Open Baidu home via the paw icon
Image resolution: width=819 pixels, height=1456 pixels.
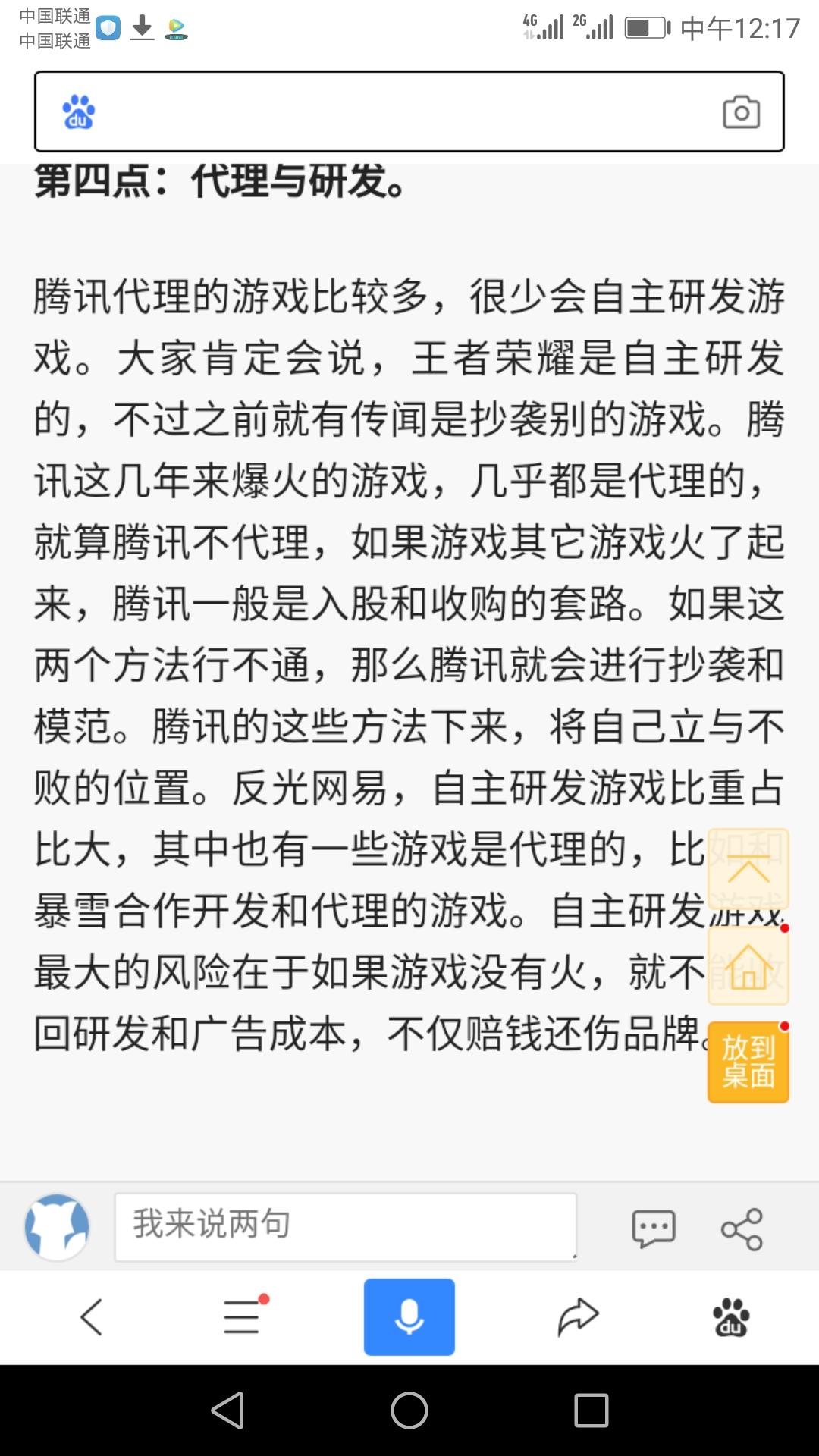click(730, 1316)
